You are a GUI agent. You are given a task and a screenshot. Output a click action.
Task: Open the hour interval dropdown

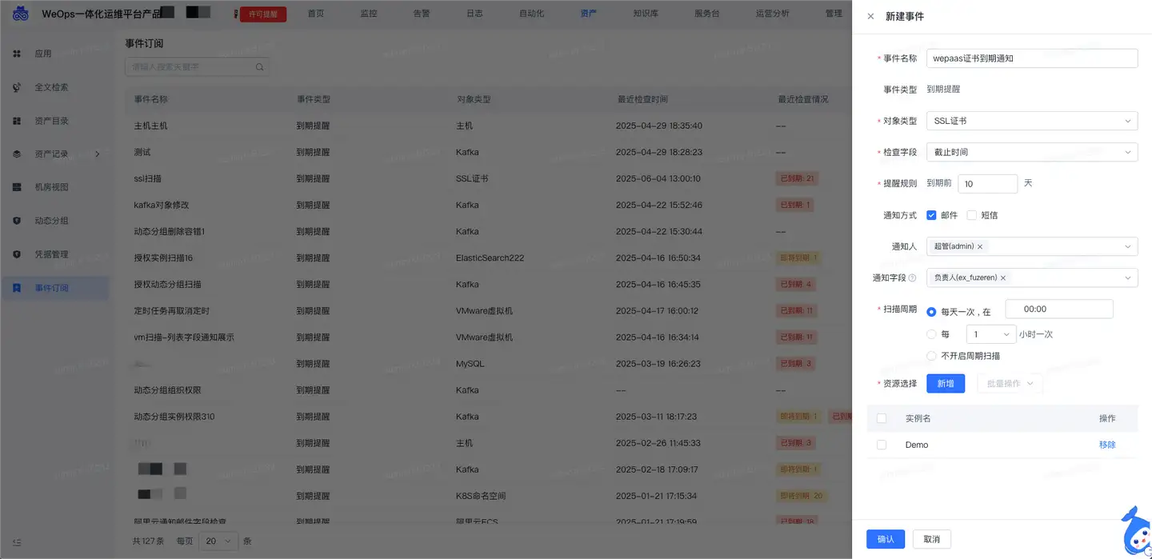(990, 334)
